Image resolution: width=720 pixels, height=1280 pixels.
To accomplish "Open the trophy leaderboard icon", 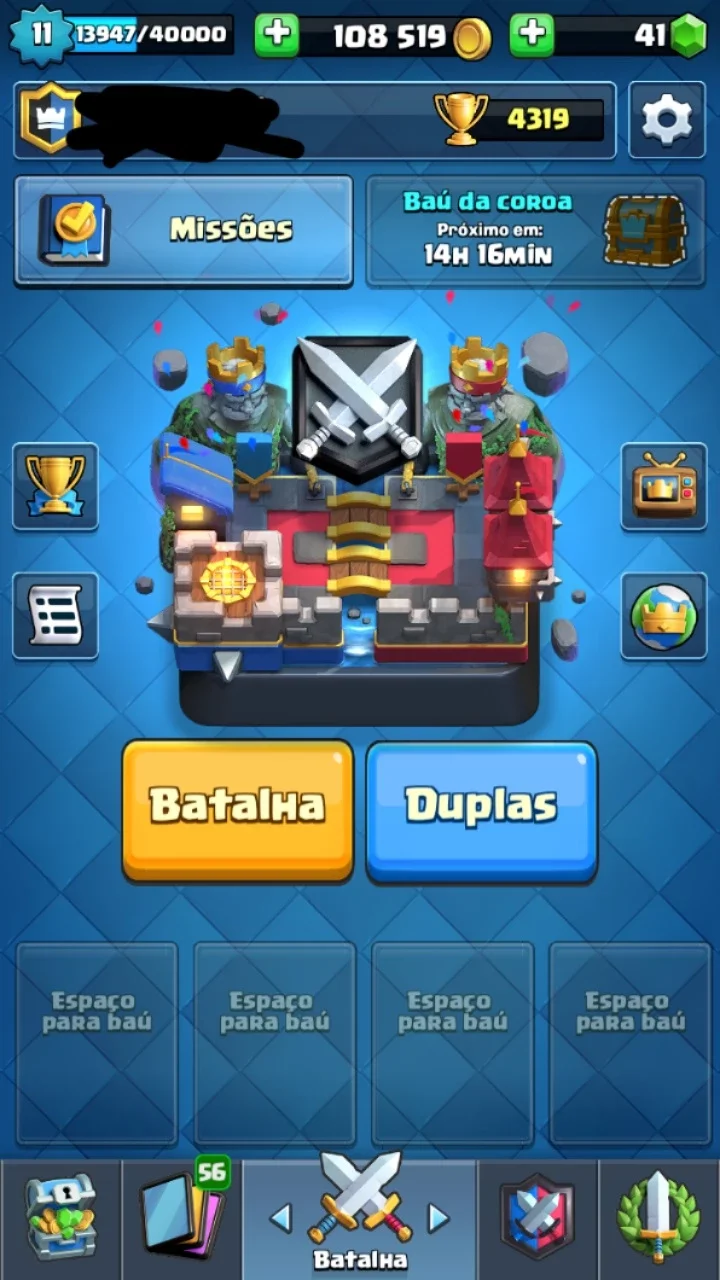I will (x=55, y=486).
